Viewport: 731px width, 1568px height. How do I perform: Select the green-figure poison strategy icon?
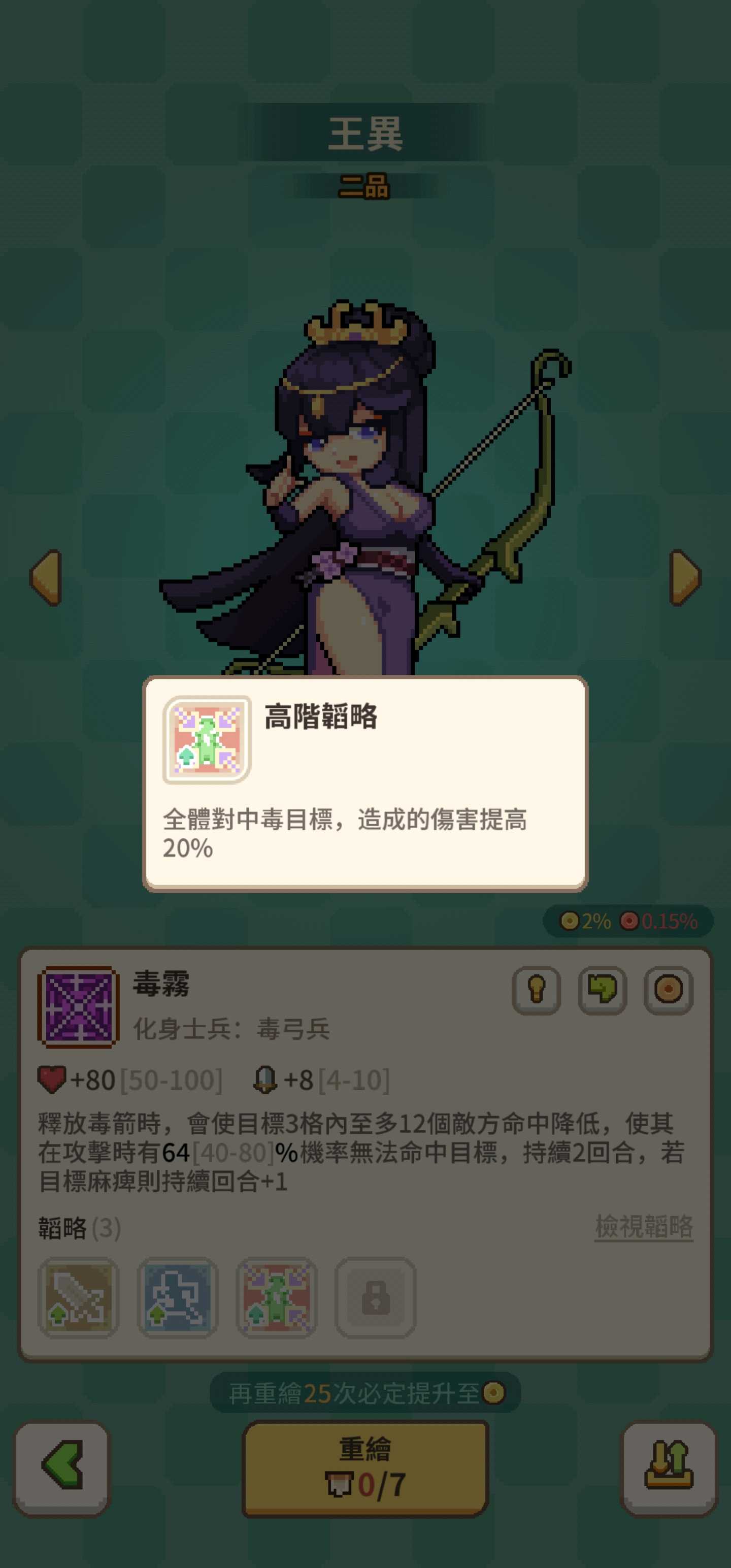[x=277, y=1297]
